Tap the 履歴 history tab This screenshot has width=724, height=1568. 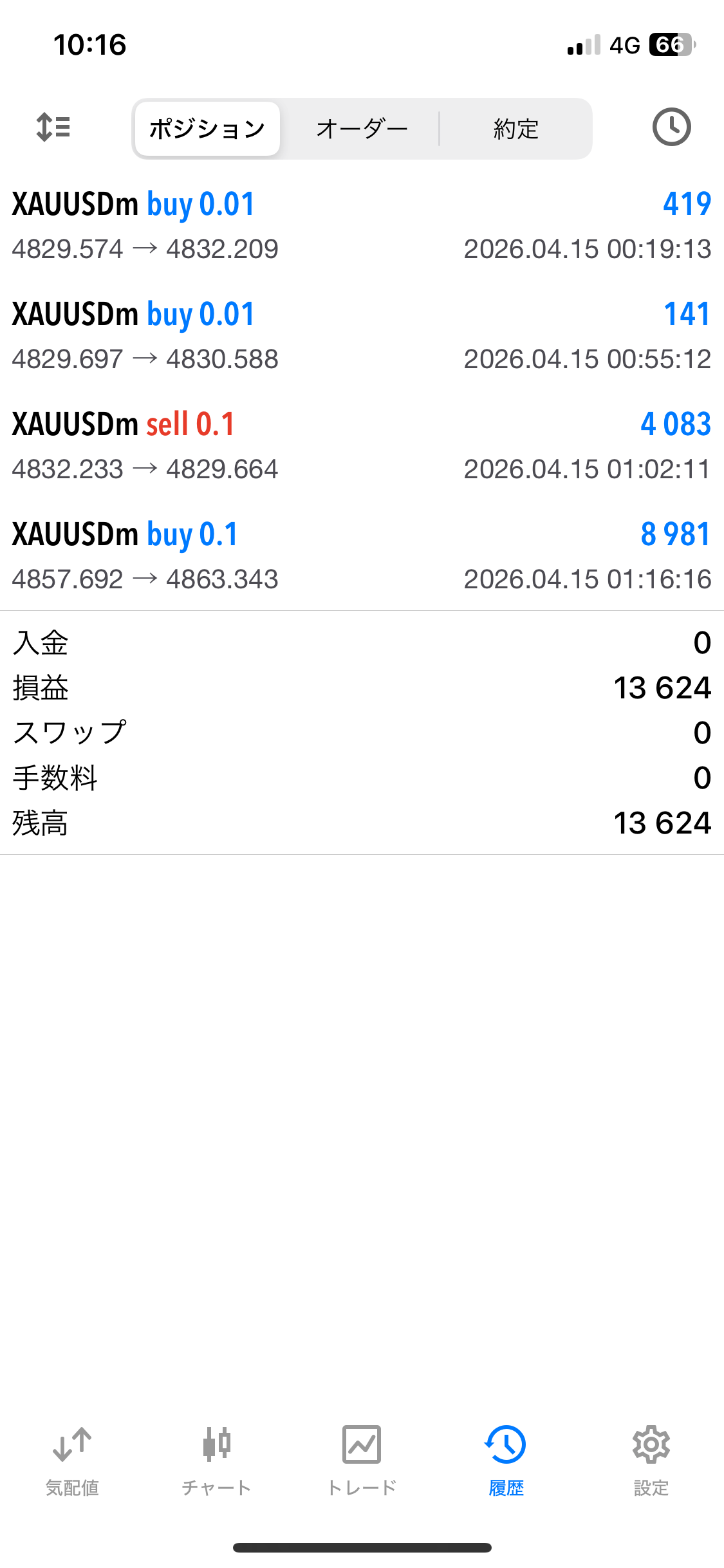click(506, 1461)
